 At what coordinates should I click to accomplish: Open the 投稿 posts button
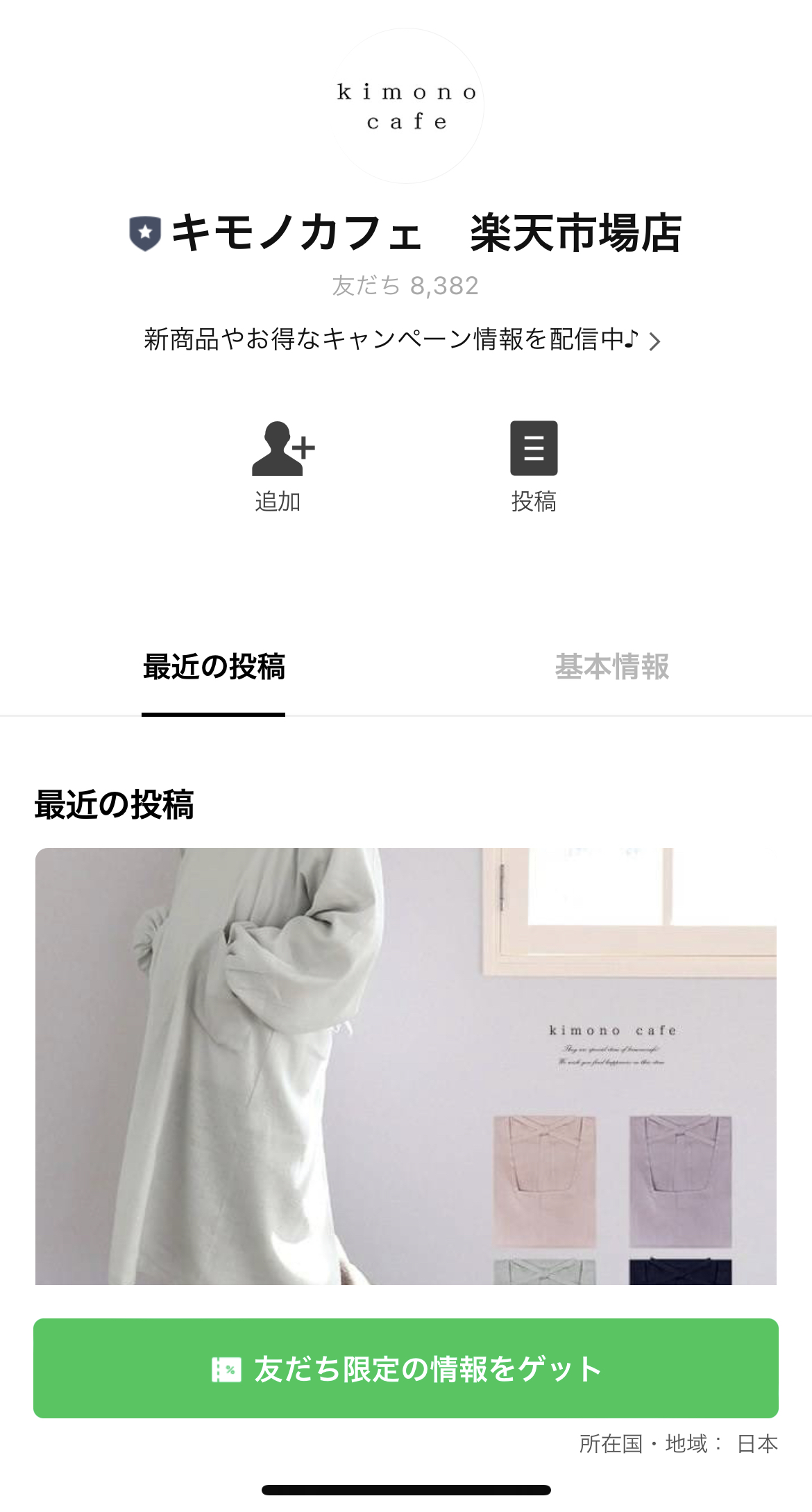tap(534, 465)
